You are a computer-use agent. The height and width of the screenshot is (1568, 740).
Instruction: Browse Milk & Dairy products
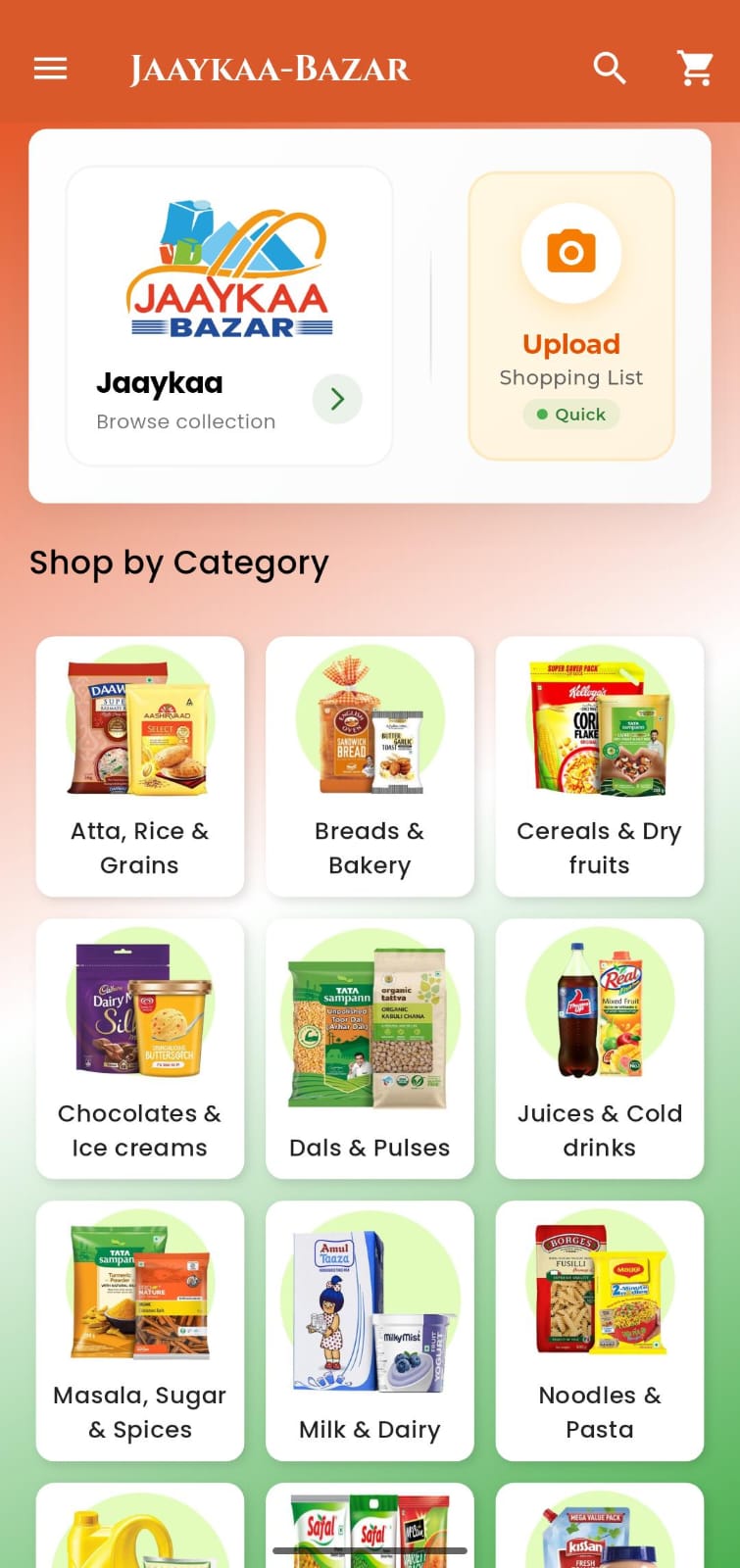370,1331
